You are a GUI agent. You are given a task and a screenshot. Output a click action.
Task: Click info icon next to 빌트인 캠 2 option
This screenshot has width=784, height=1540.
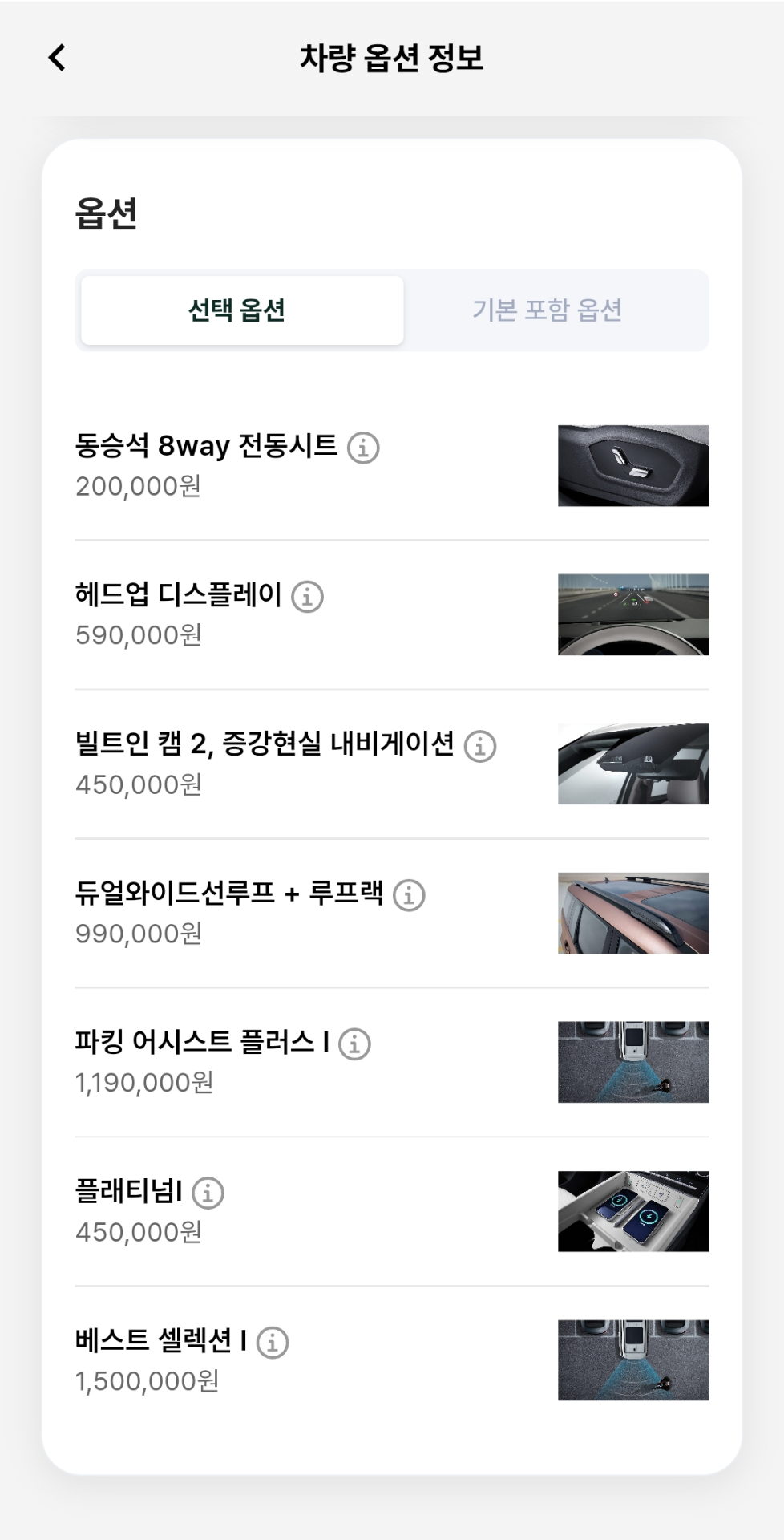pyautogui.click(x=479, y=748)
